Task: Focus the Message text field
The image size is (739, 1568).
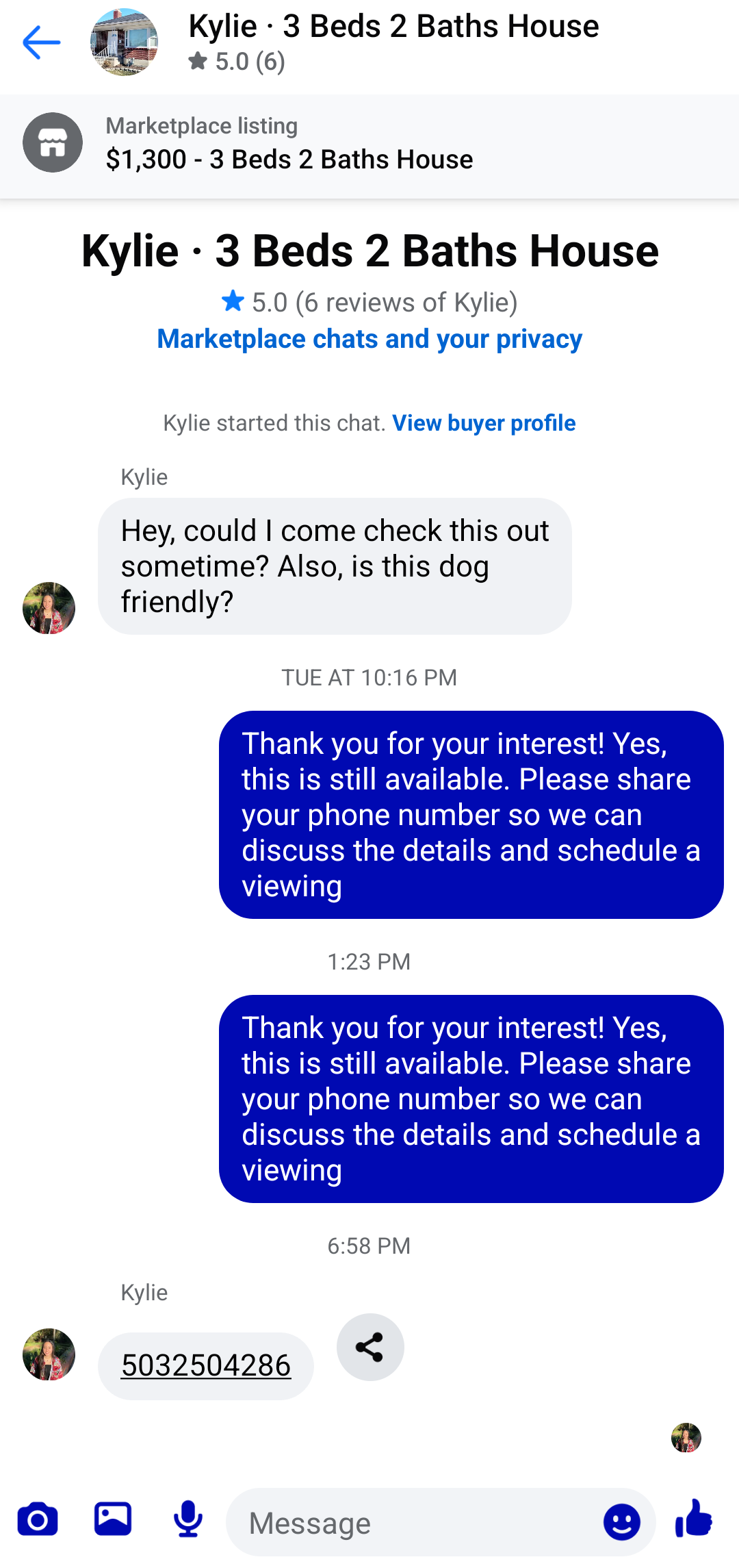Action: [411, 1523]
